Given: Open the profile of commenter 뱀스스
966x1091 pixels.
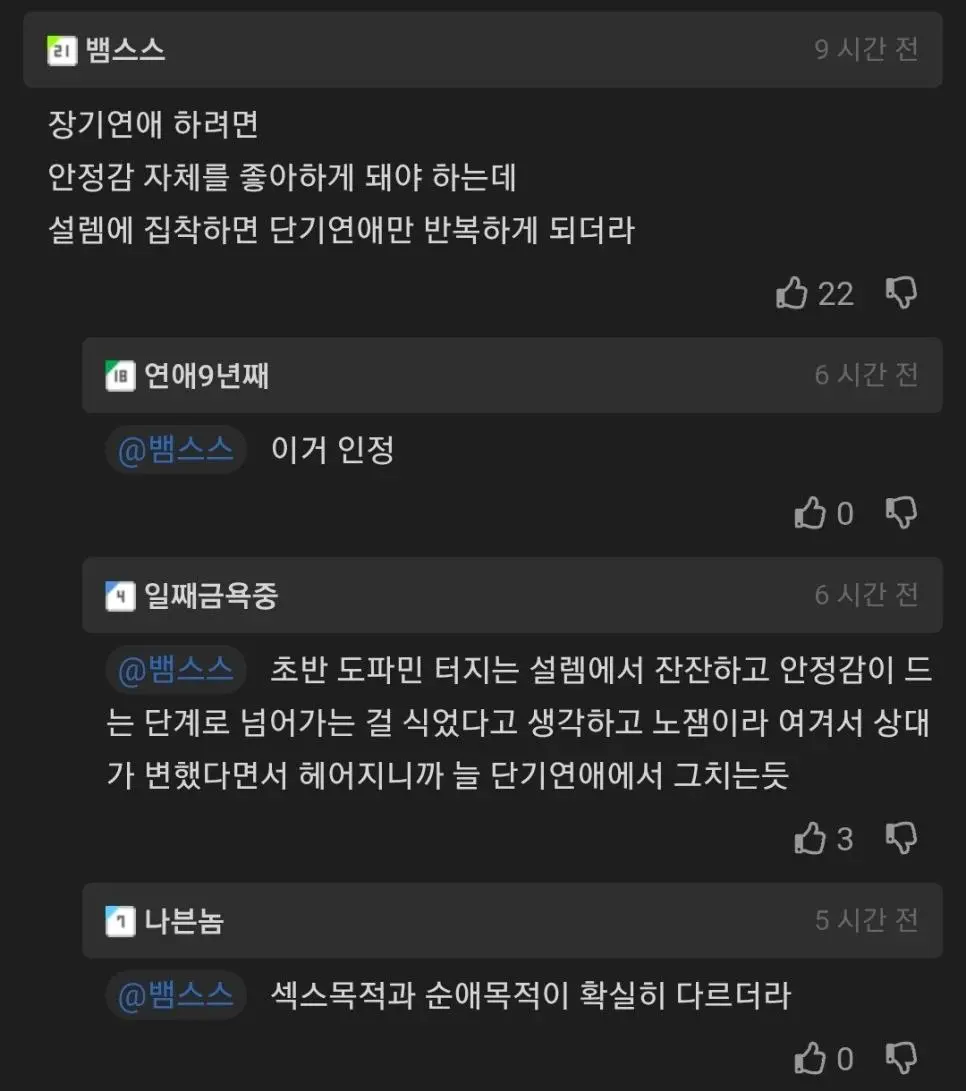Looking at the screenshot, I should (x=125, y=49).
